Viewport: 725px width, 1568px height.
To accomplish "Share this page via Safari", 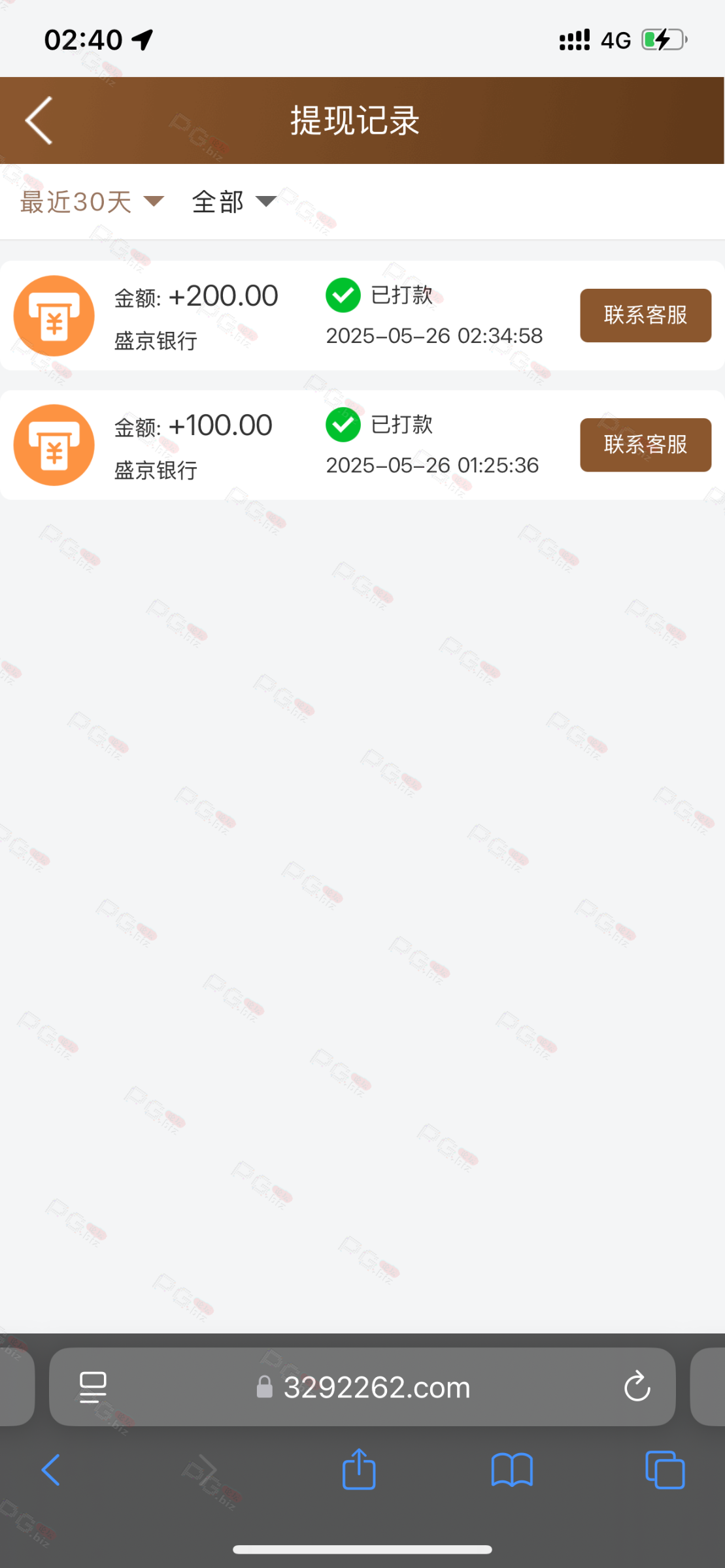I will coord(359,1469).
